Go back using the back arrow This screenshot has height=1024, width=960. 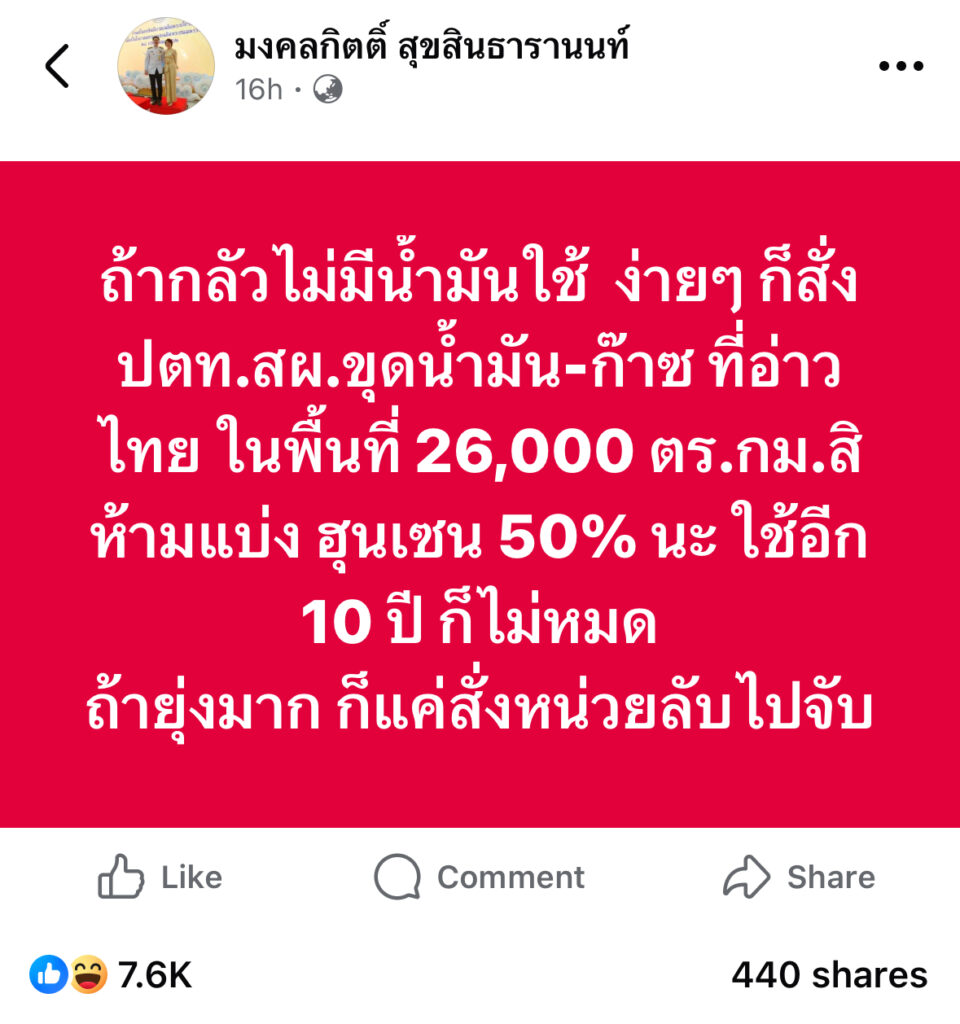click(x=58, y=67)
